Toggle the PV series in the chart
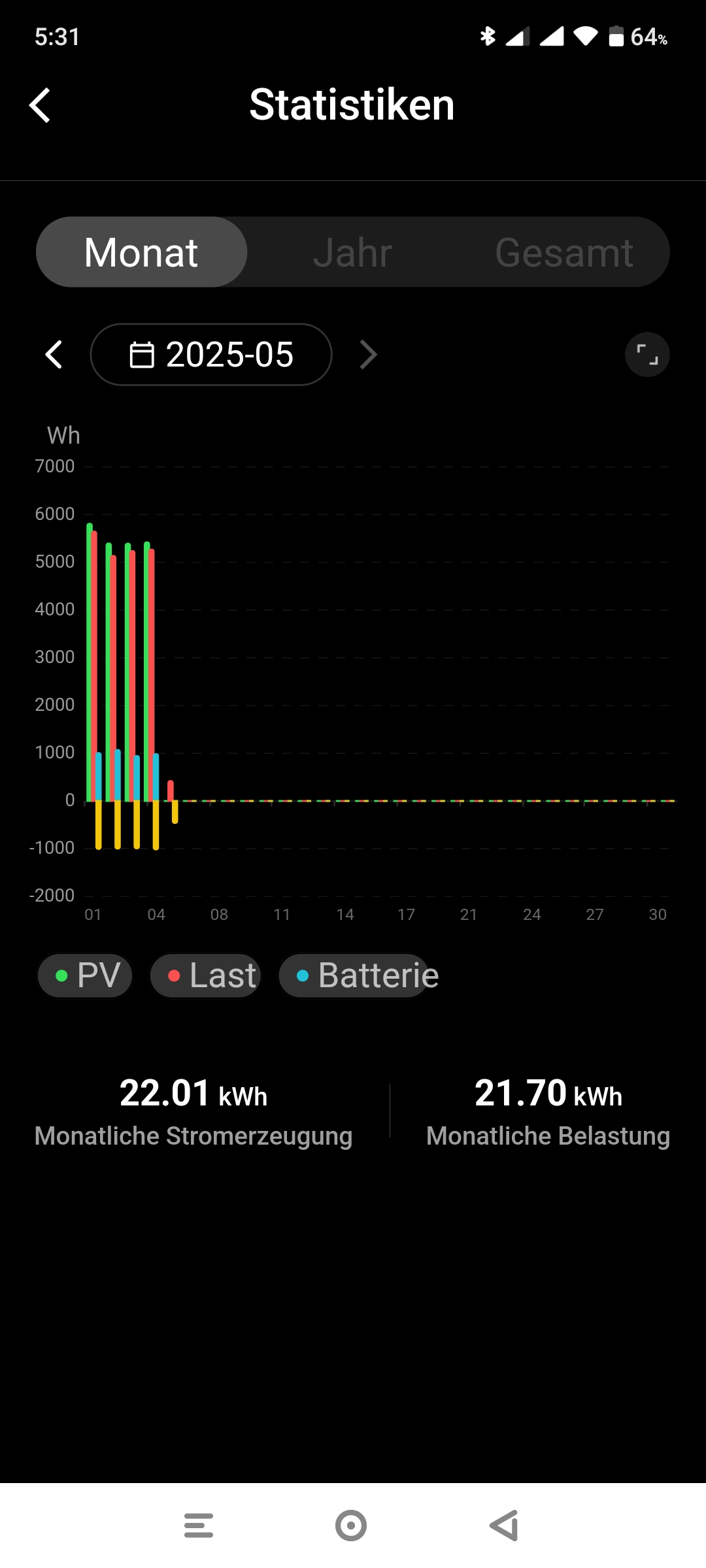Screen dimensions: 706x1568 86,975
